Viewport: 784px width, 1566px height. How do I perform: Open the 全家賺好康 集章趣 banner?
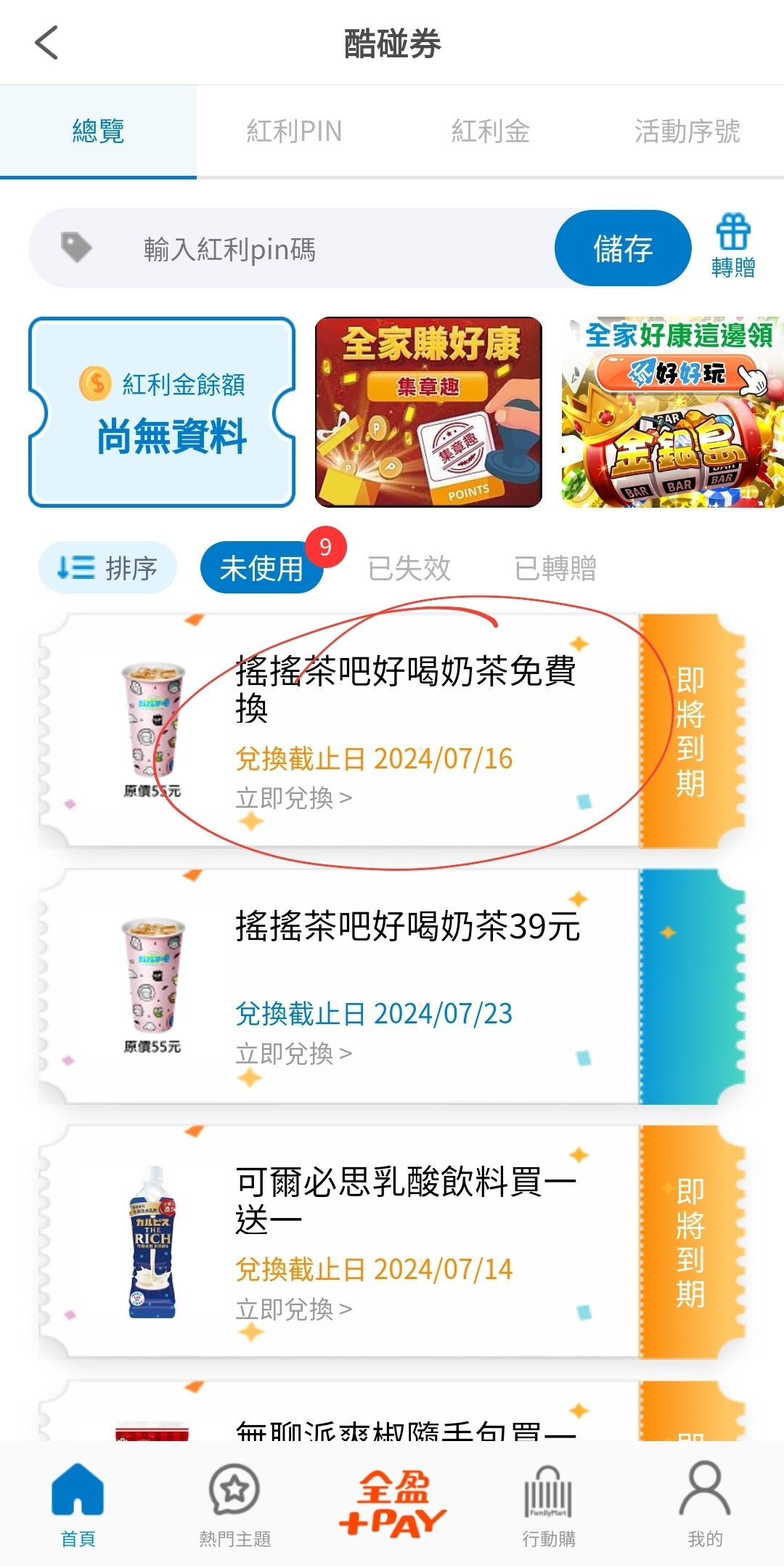[x=428, y=412]
